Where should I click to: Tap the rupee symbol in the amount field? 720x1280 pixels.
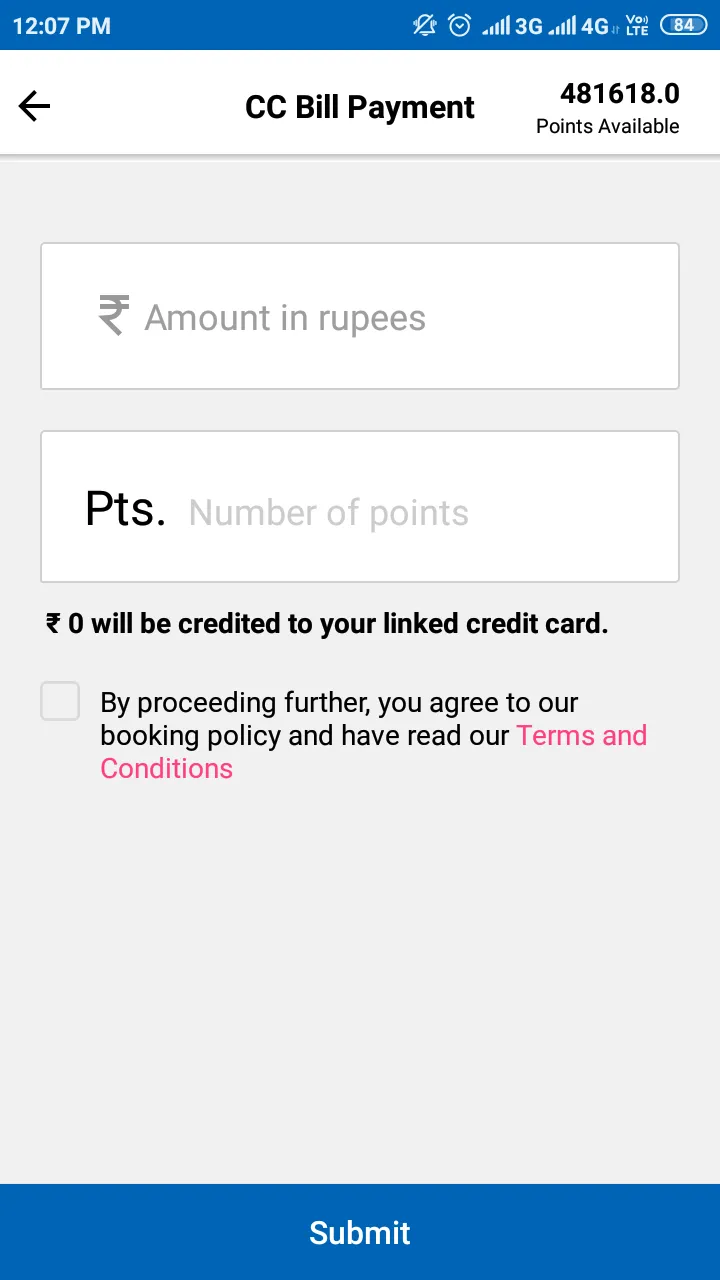click(x=112, y=316)
